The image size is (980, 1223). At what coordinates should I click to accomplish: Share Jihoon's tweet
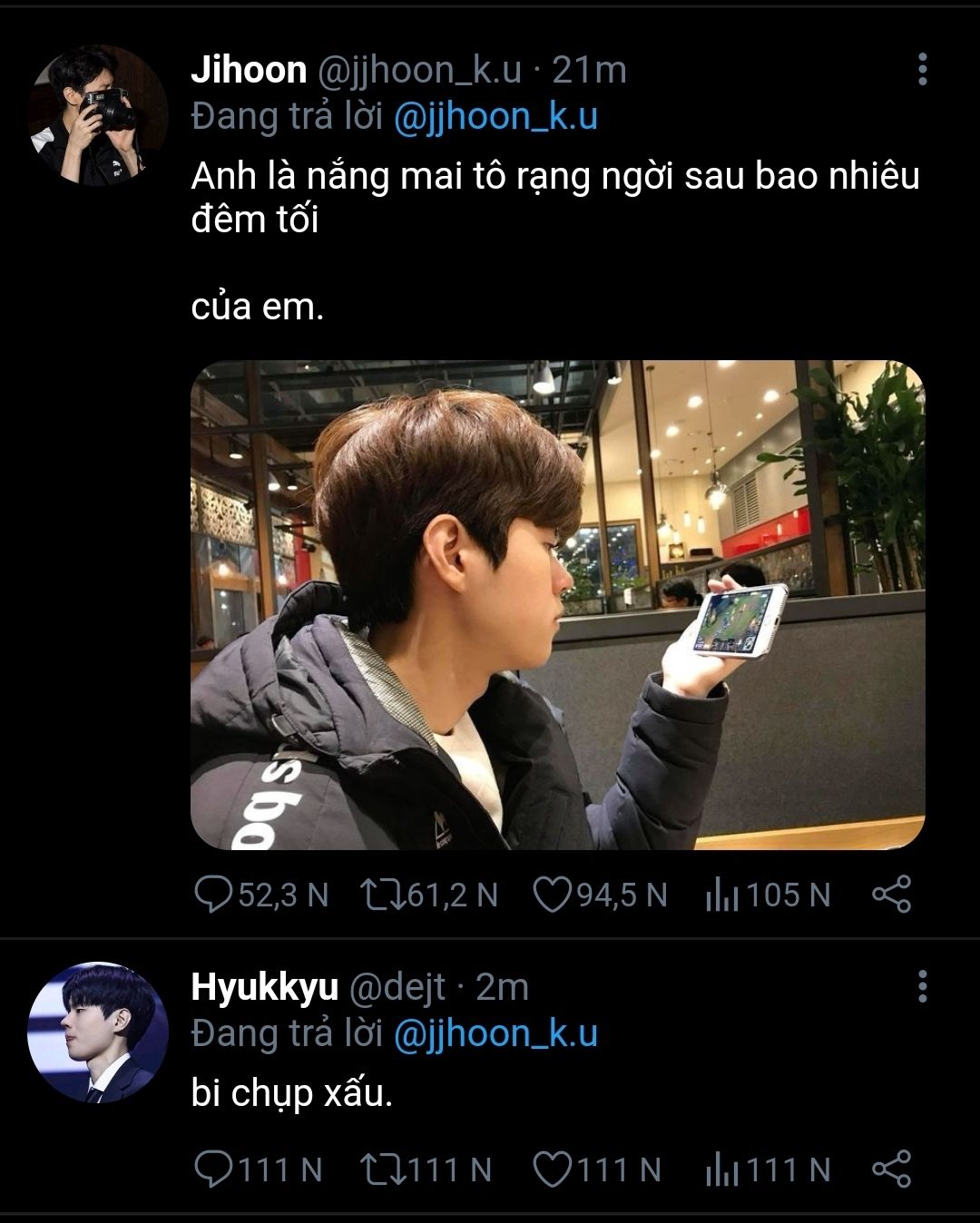(x=891, y=895)
